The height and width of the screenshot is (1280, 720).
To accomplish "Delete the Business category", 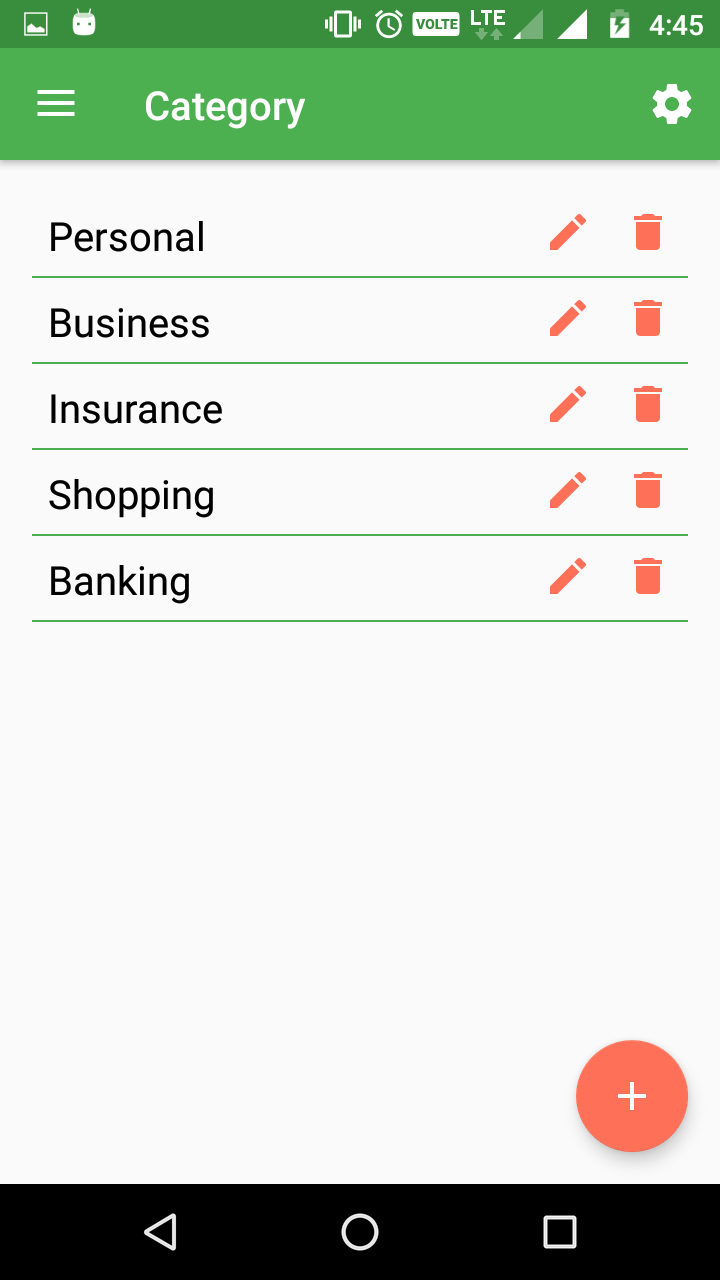I will 648,319.
